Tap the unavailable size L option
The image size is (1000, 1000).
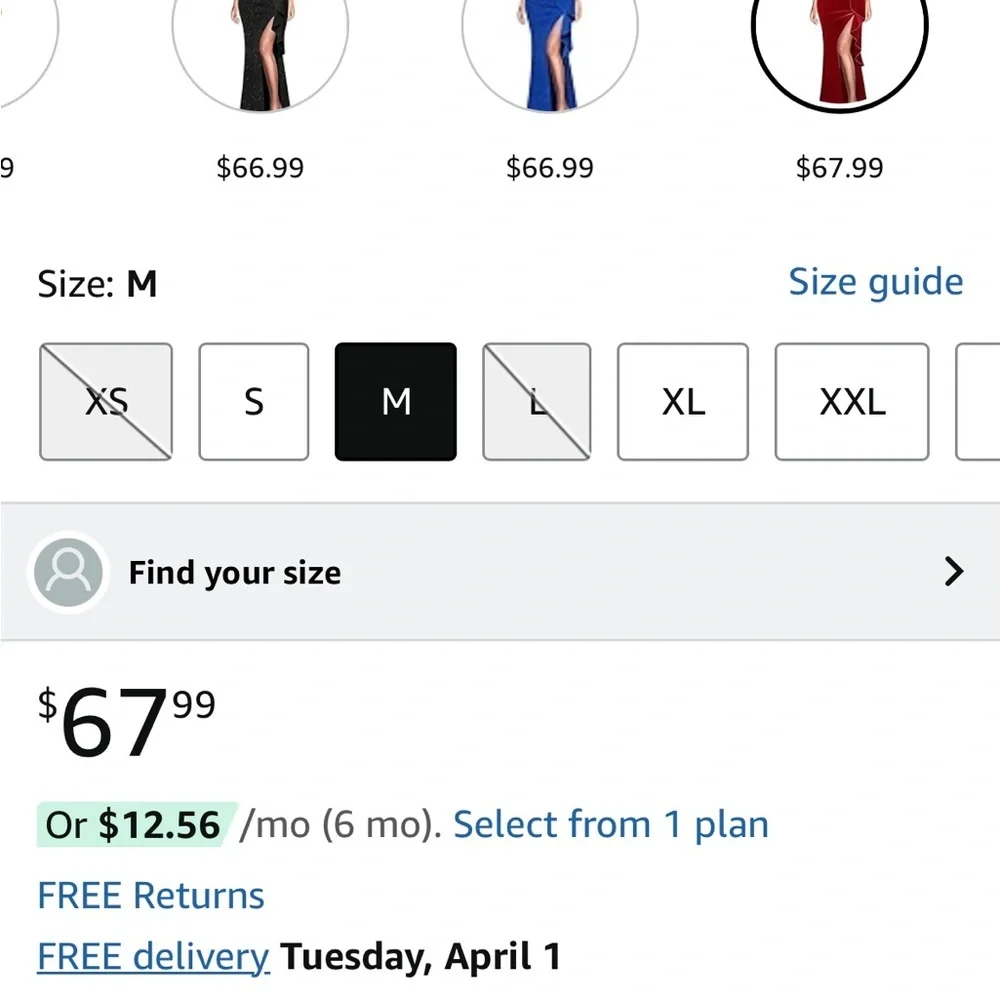click(x=537, y=402)
